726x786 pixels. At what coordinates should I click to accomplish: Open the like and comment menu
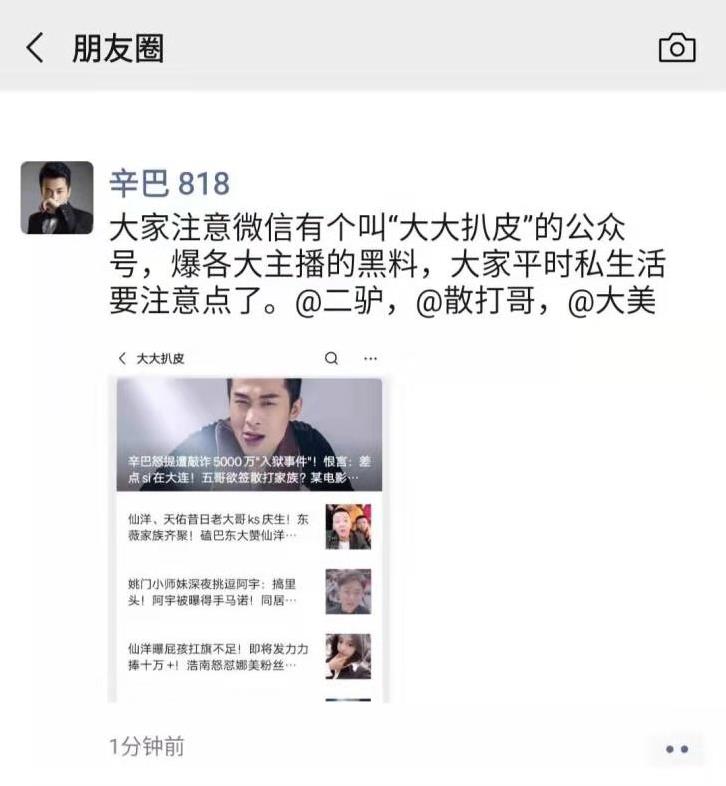point(676,748)
